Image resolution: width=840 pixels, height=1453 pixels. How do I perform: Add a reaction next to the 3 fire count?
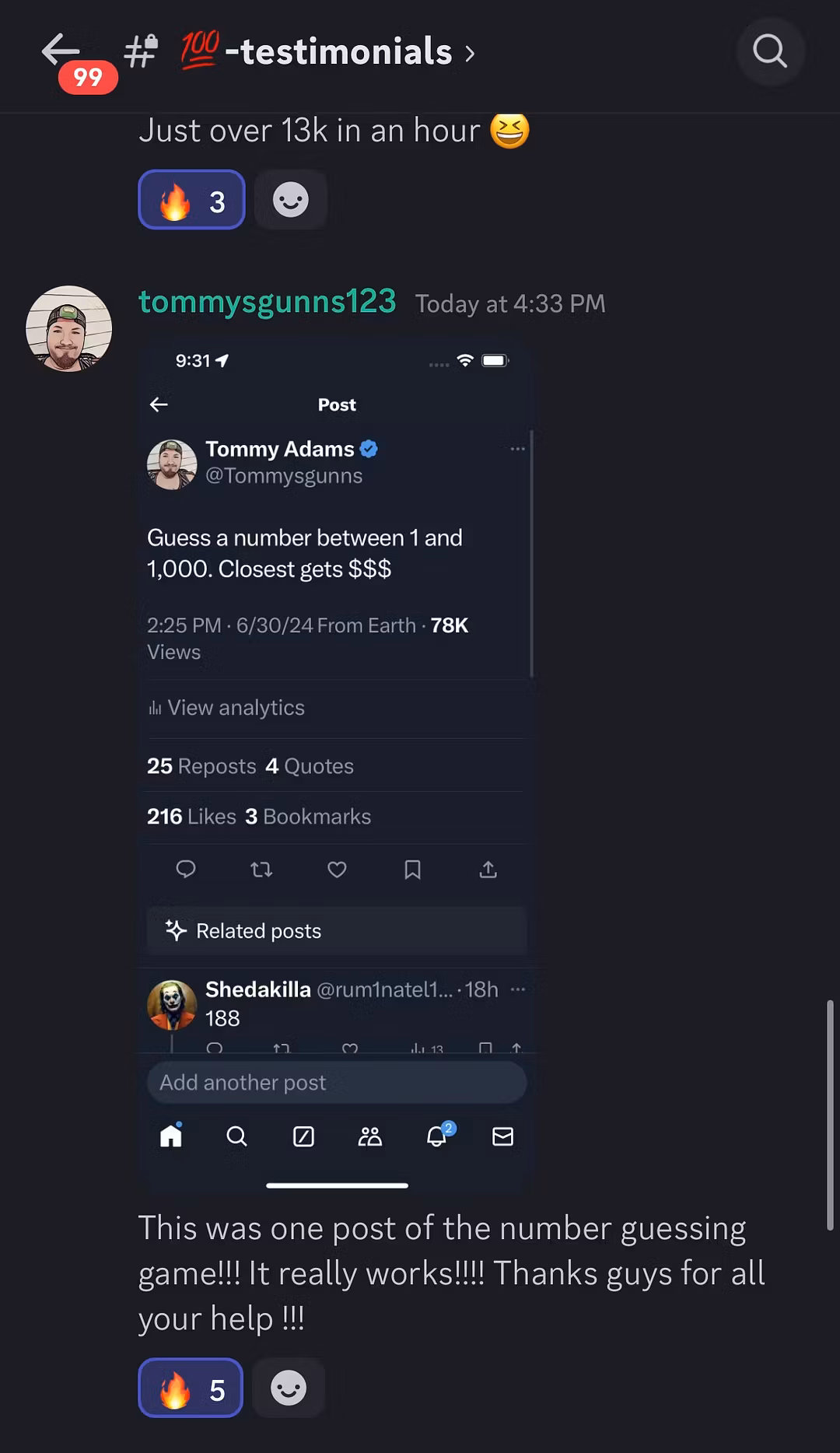[x=290, y=201]
